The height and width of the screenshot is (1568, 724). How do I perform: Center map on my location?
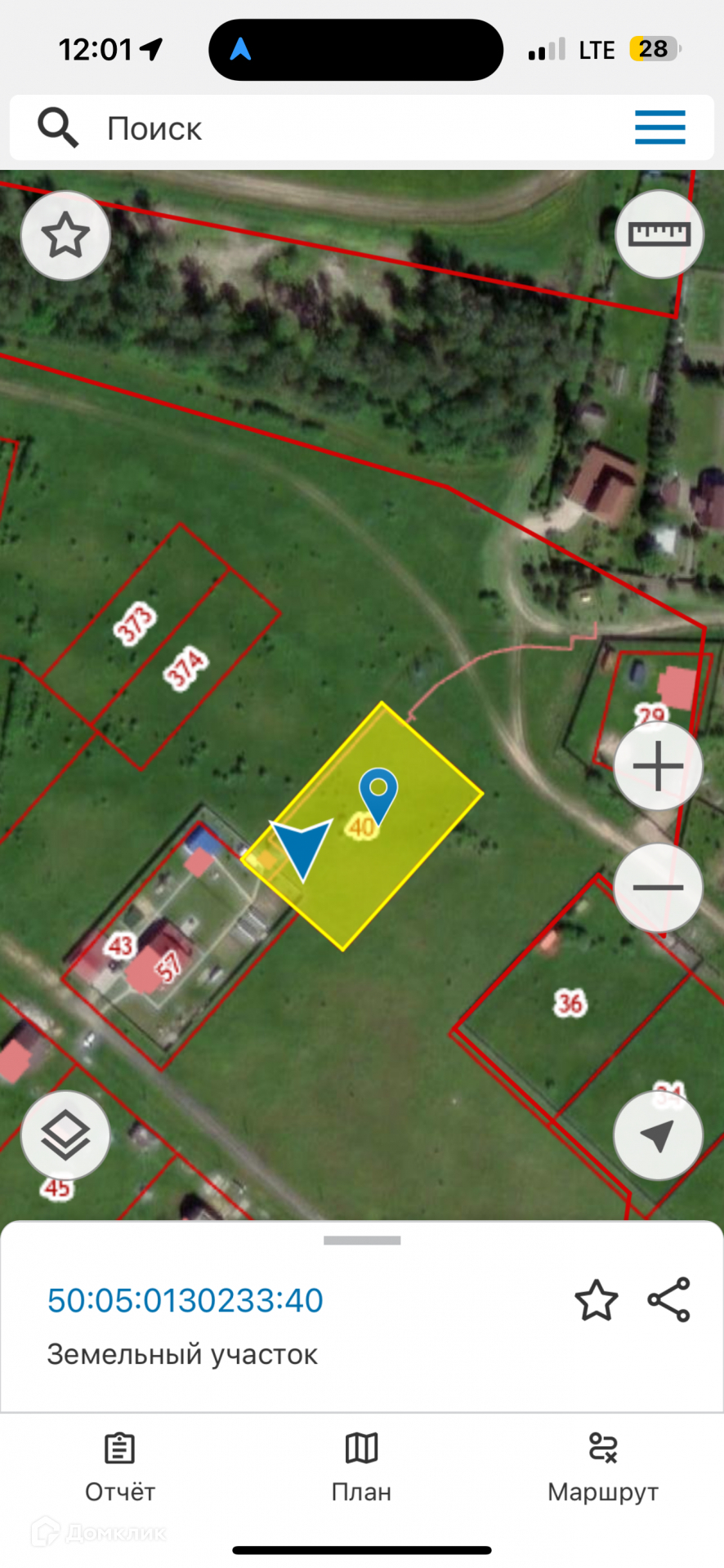click(658, 1135)
